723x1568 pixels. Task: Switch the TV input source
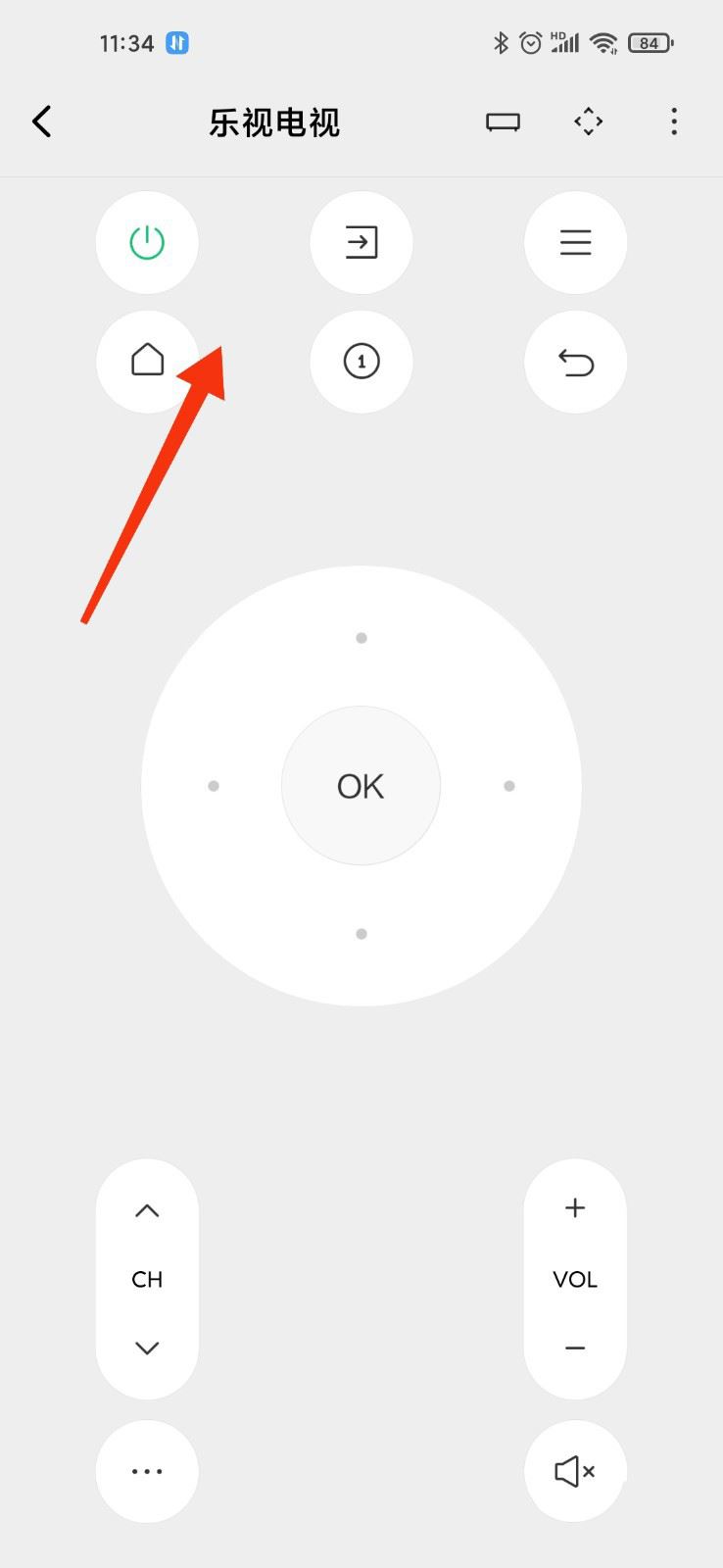pyautogui.click(x=361, y=242)
